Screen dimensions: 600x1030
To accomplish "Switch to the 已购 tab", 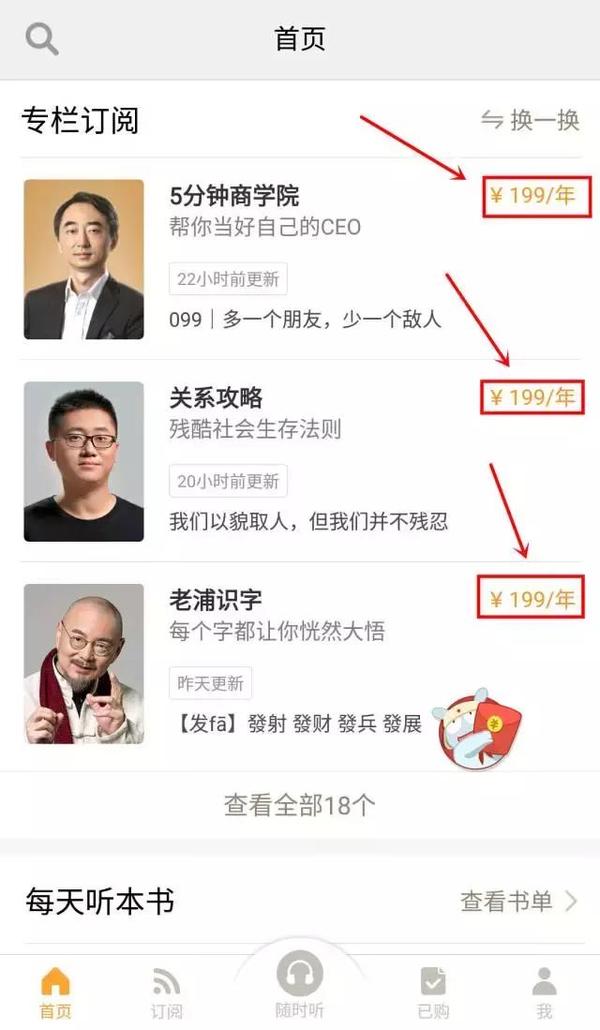I will point(433,992).
